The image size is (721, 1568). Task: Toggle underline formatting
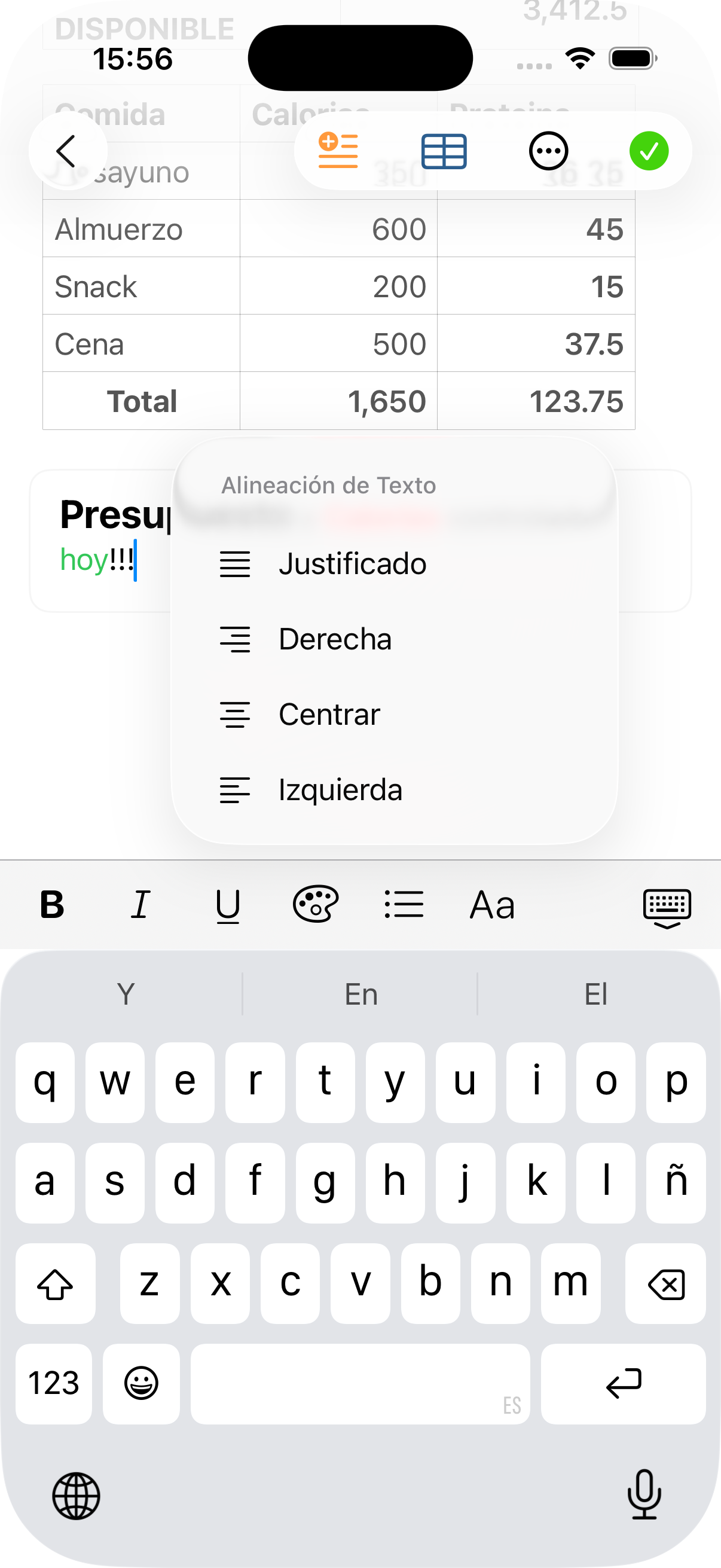tap(227, 907)
